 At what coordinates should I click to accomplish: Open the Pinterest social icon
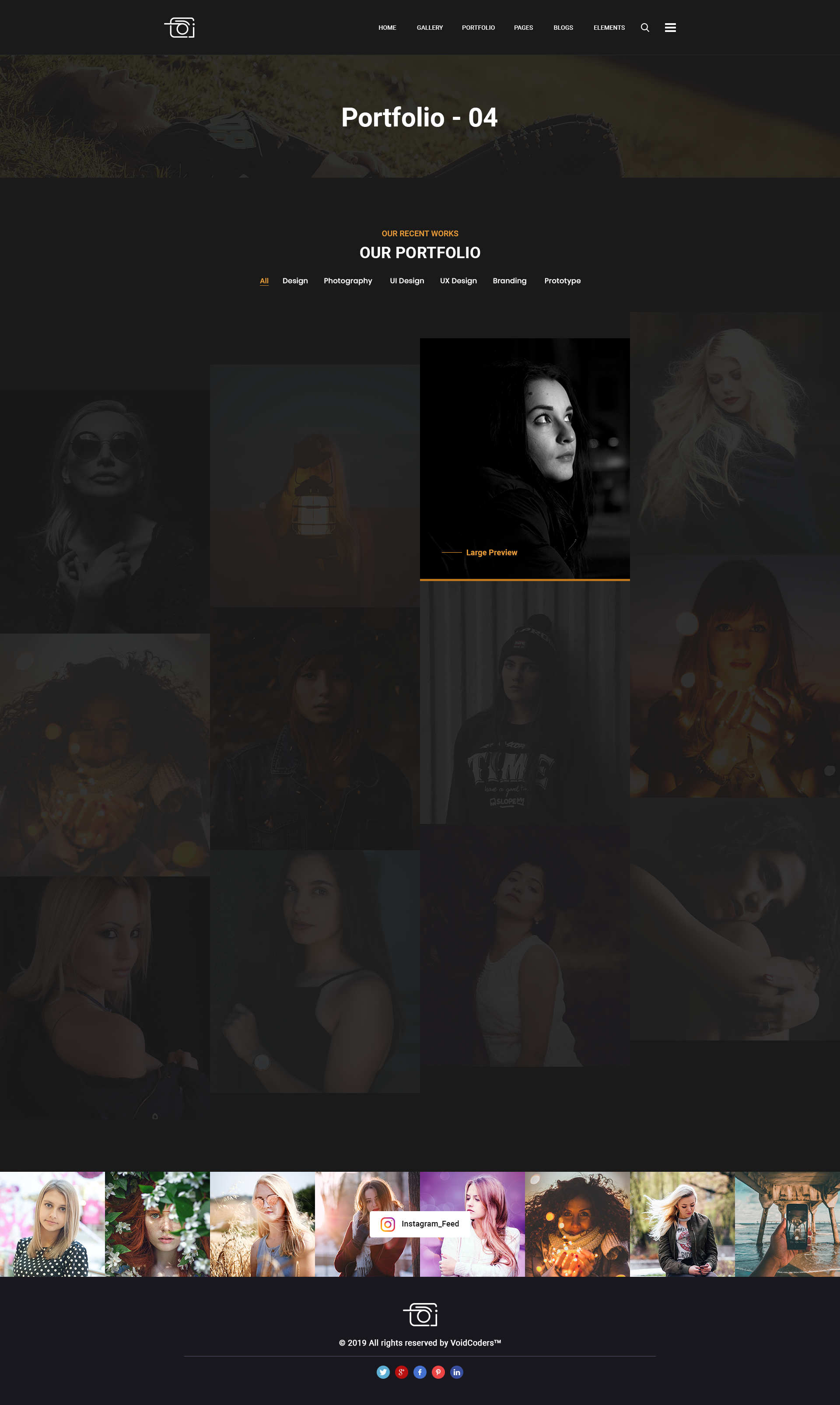coord(438,1372)
